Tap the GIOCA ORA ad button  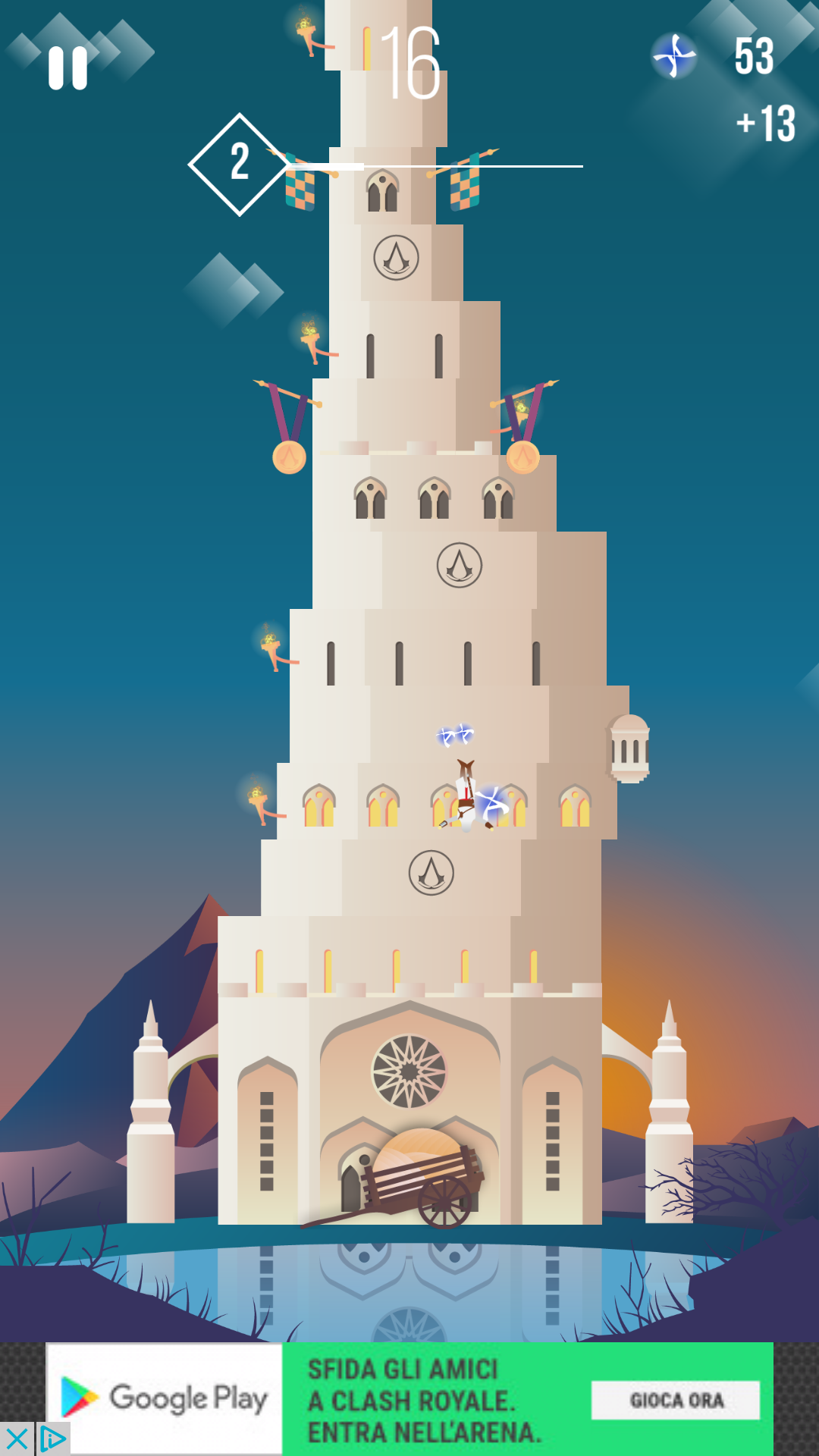tap(676, 1400)
